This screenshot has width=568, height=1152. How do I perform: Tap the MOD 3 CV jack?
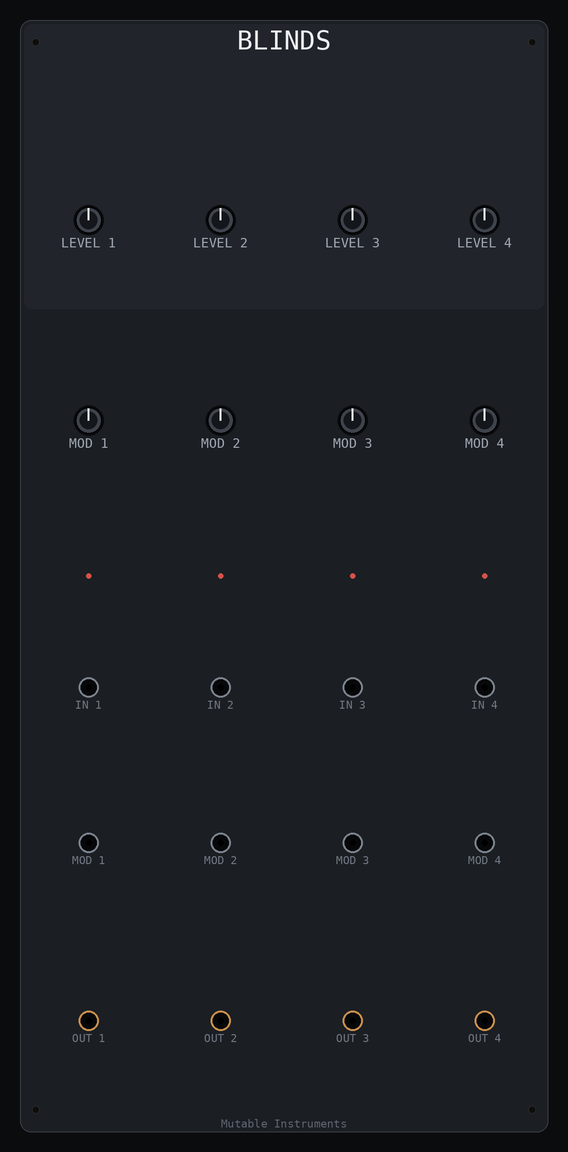click(353, 843)
